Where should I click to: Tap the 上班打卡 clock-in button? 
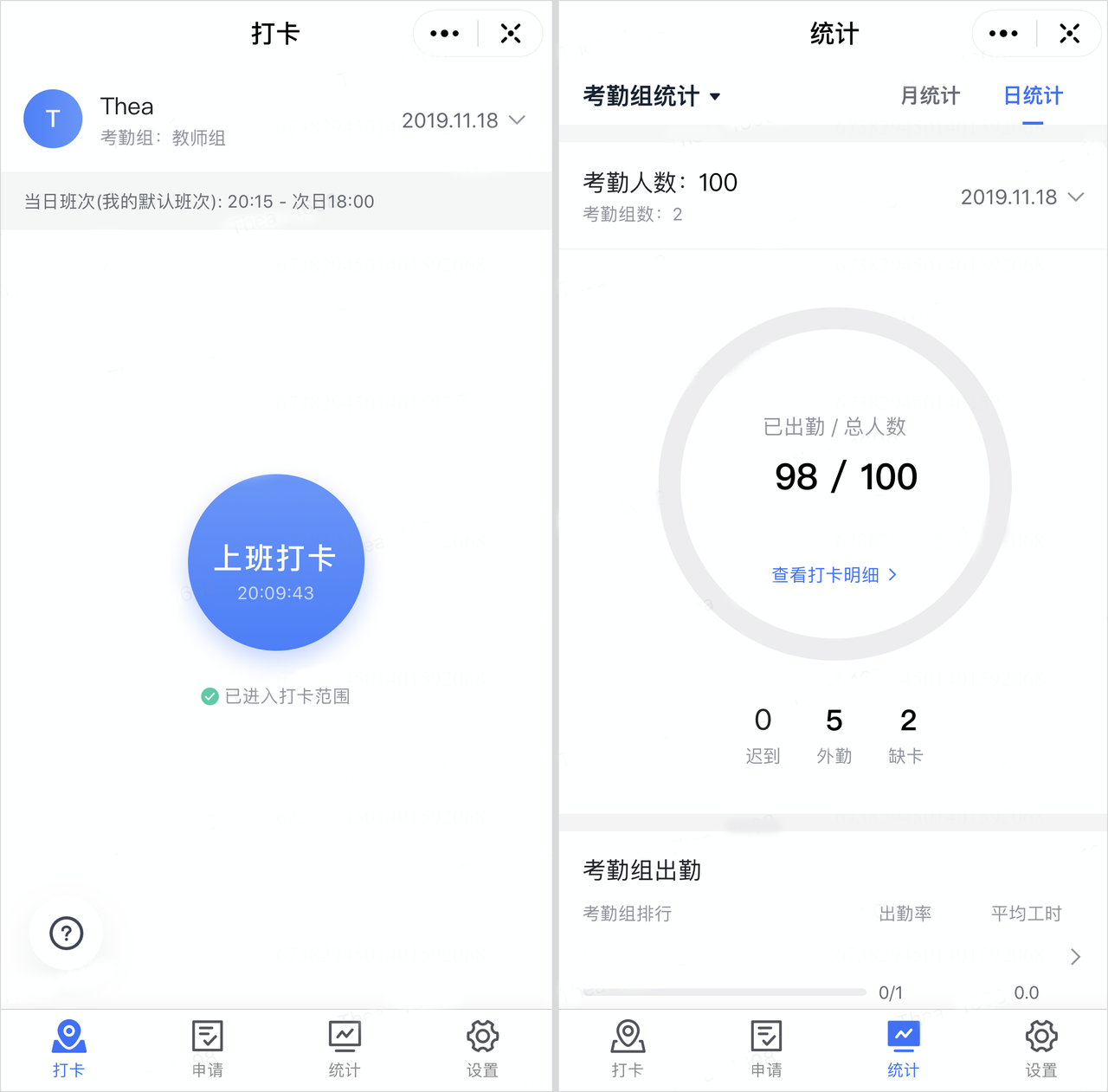tap(276, 562)
